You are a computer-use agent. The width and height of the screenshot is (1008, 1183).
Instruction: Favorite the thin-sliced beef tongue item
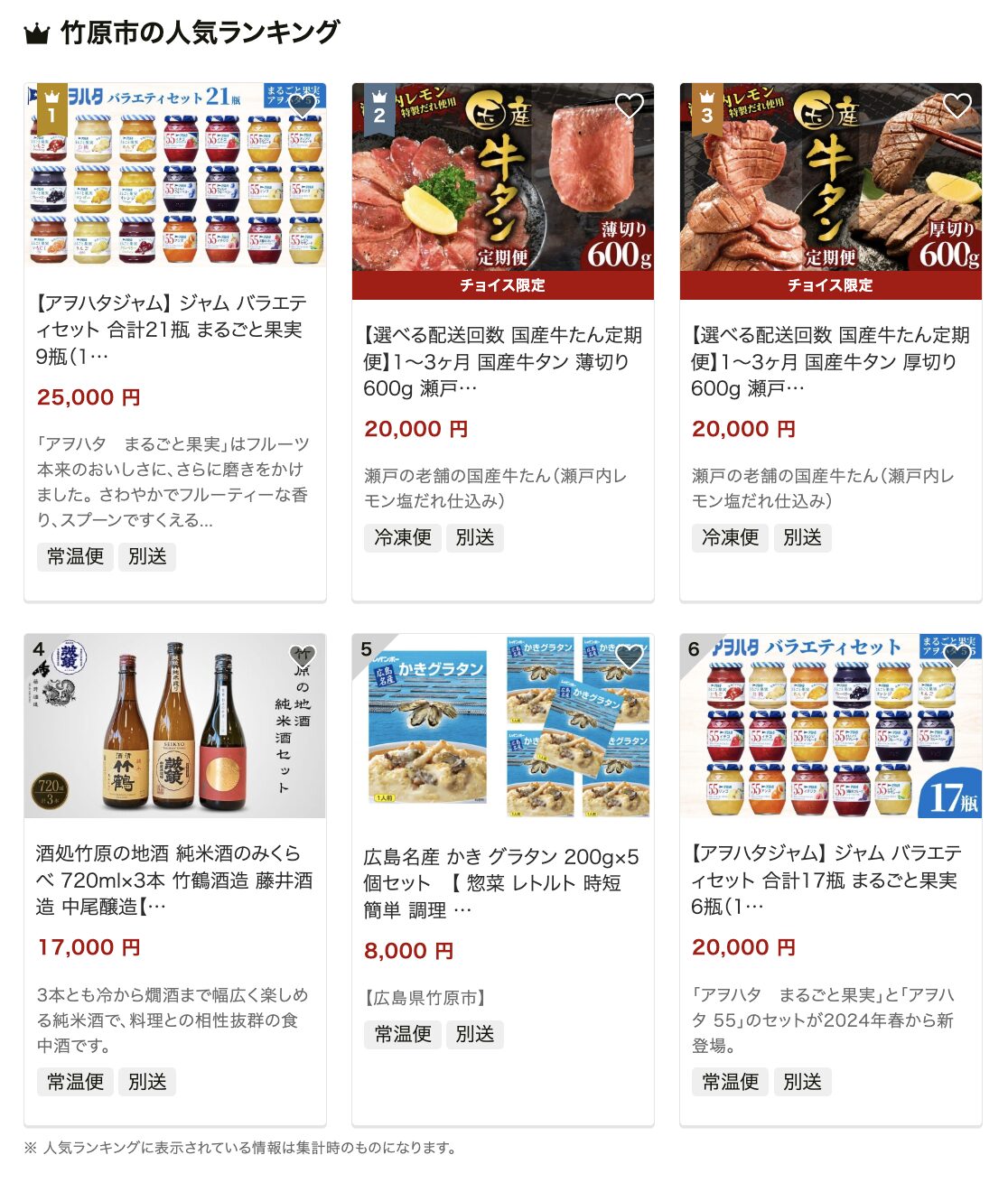pos(630,106)
